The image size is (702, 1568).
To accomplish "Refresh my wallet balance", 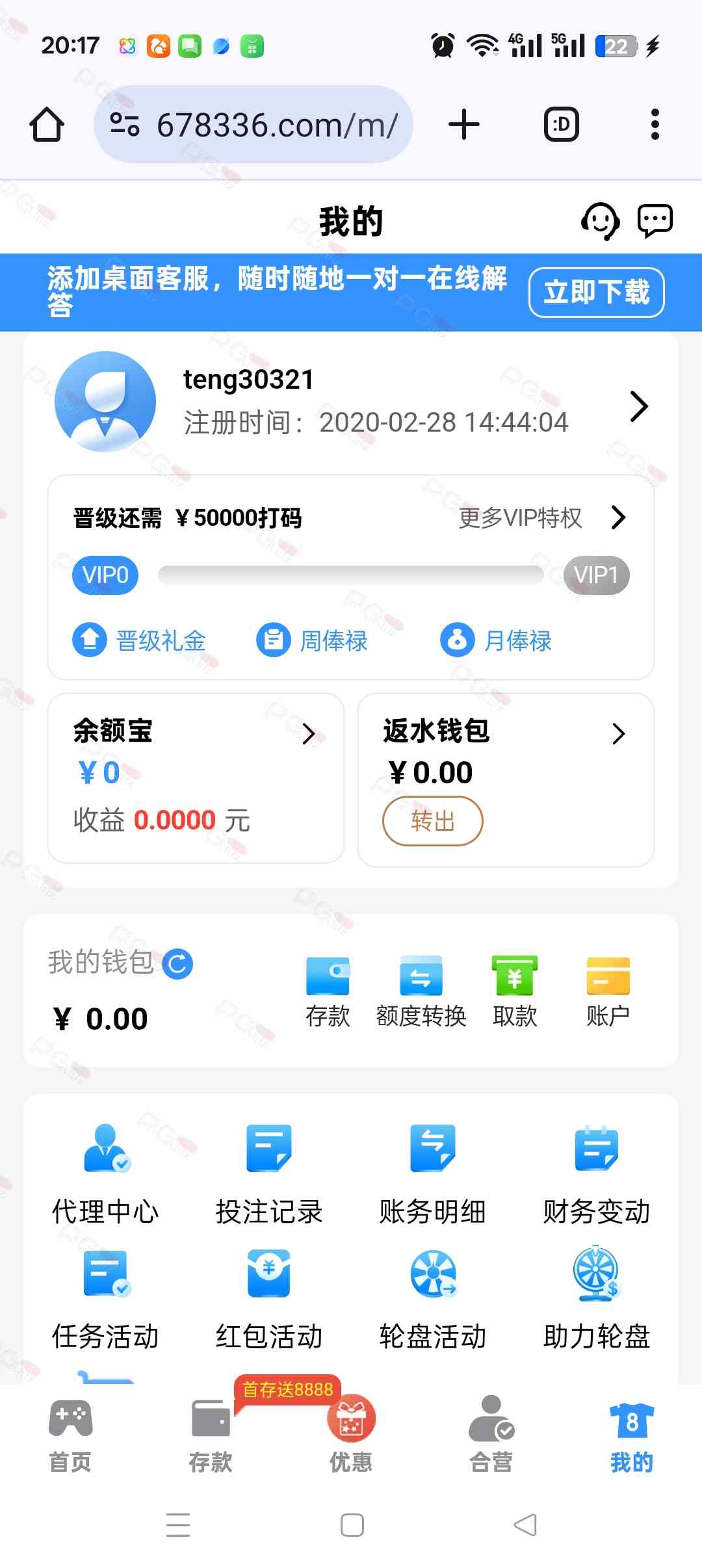I will 177,963.
